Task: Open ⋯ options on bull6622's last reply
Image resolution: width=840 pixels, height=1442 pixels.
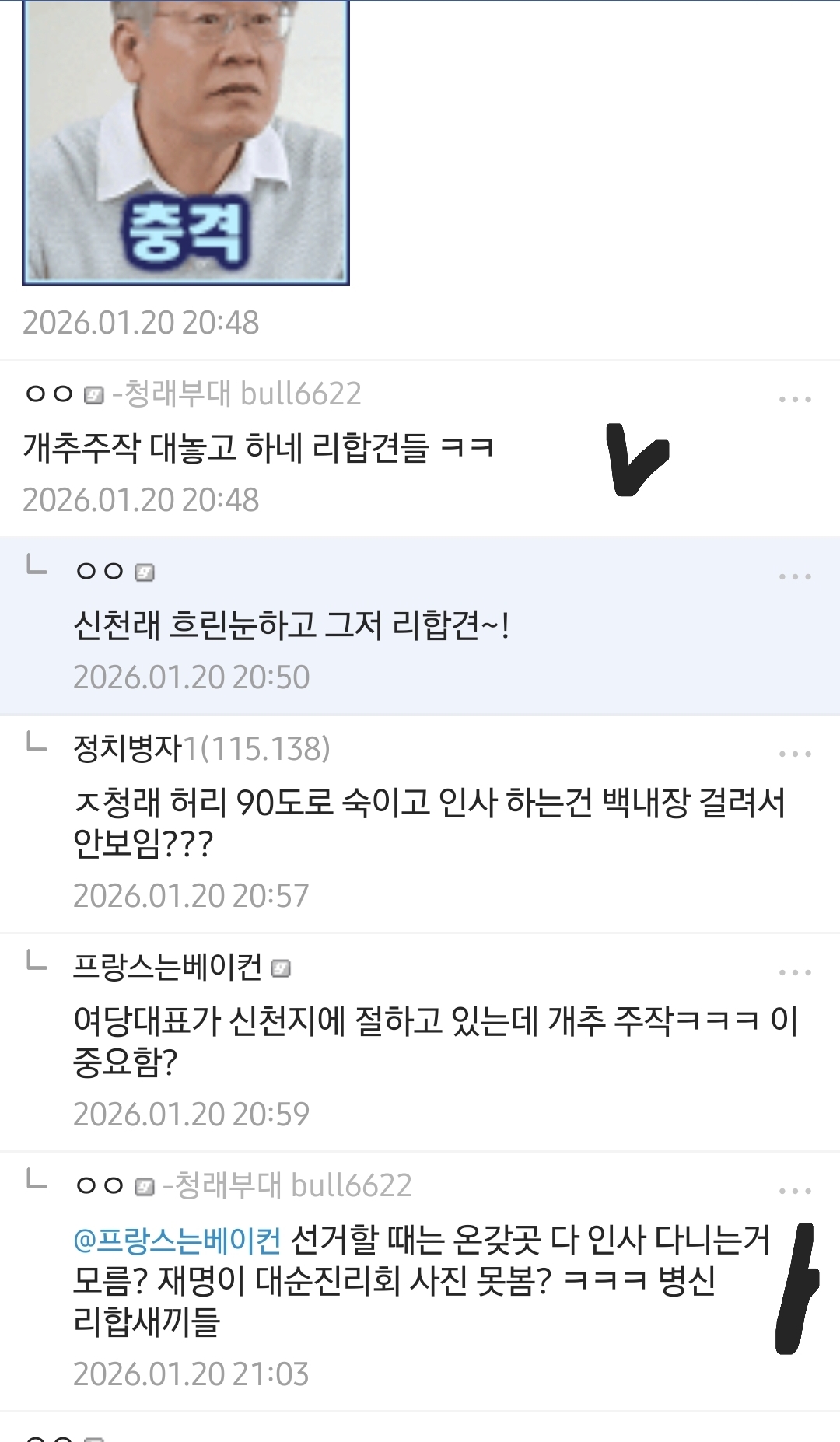Action: [795, 1189]
